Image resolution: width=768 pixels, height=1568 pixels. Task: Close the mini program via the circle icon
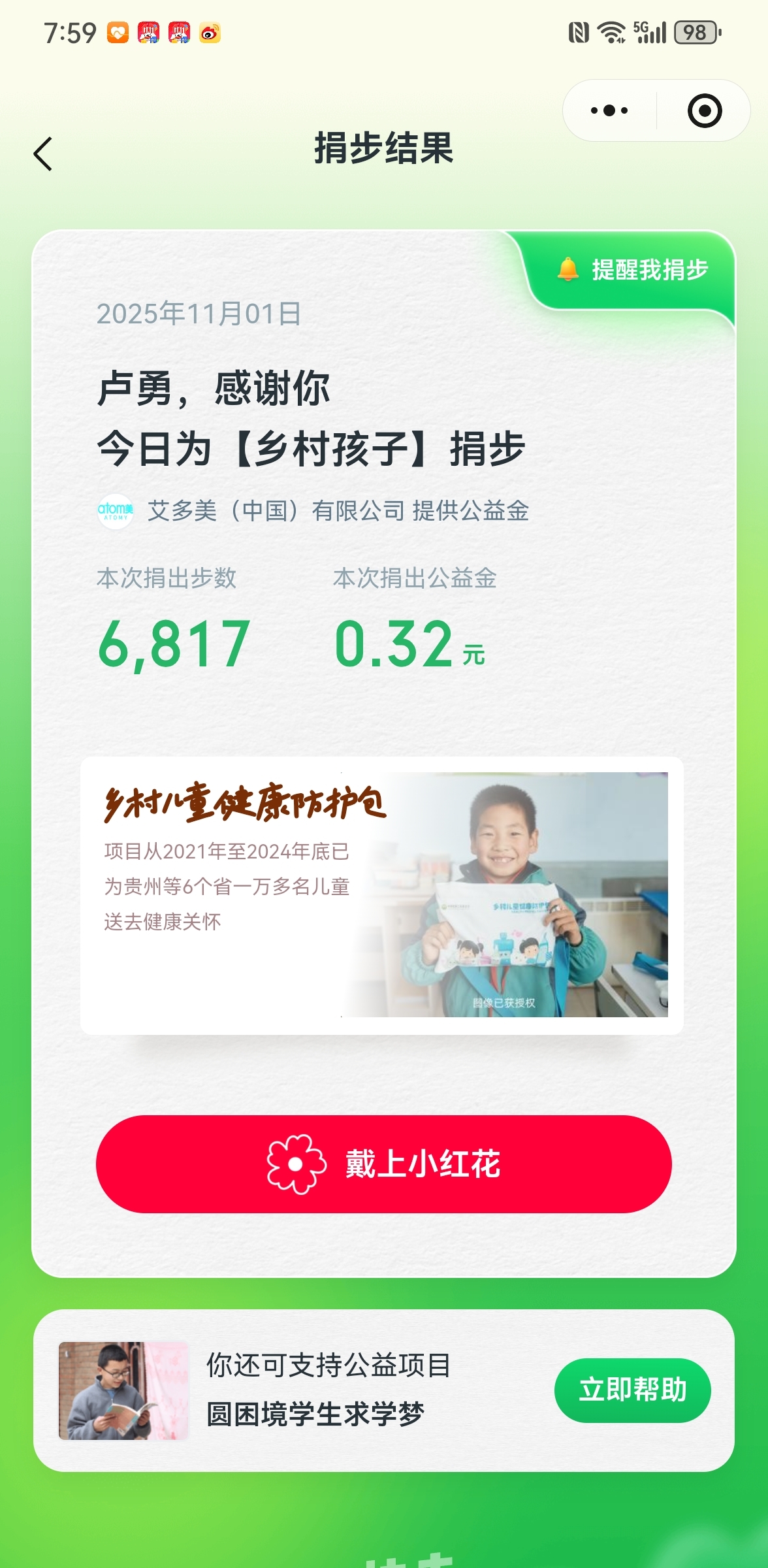[x=704, y=110]
